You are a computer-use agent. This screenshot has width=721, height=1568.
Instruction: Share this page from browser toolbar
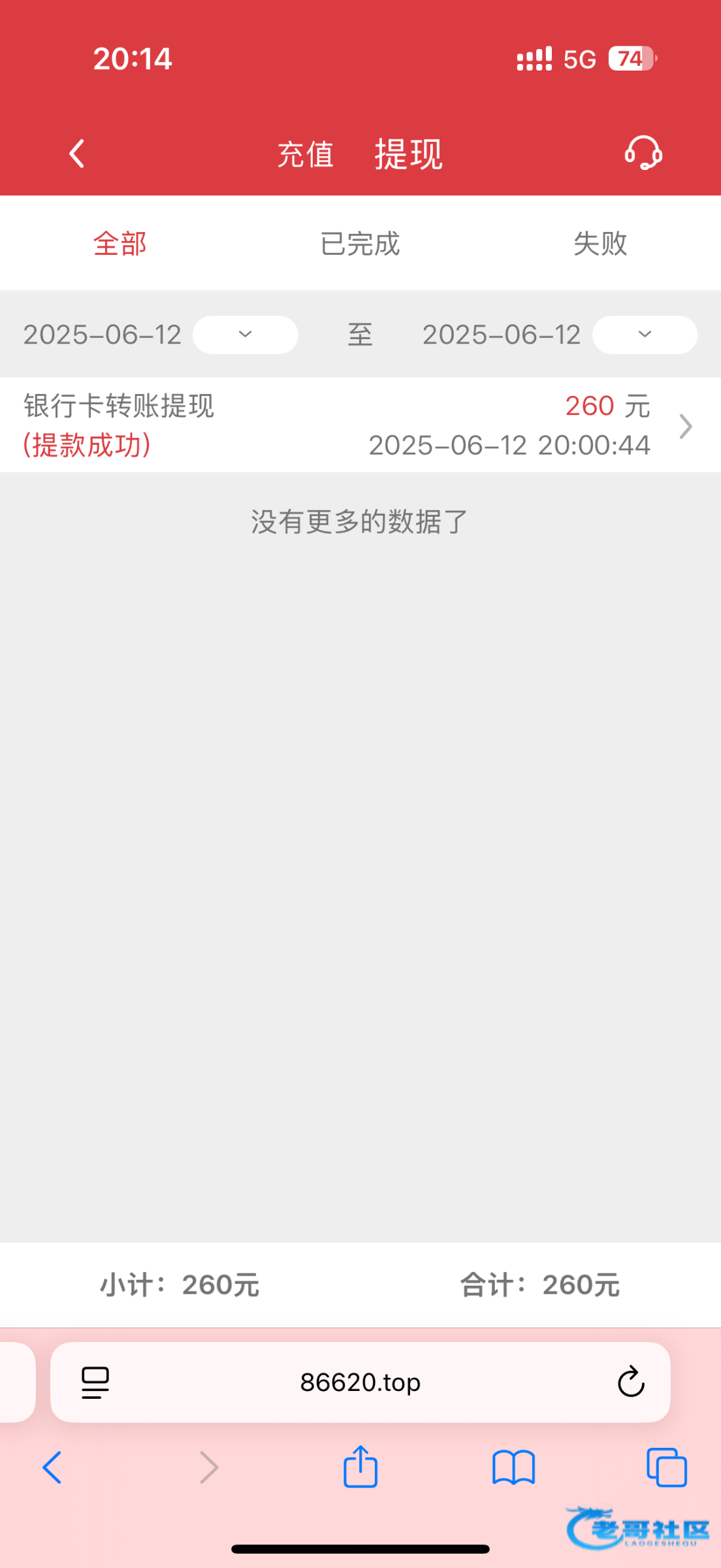(x=360, y=1466)
